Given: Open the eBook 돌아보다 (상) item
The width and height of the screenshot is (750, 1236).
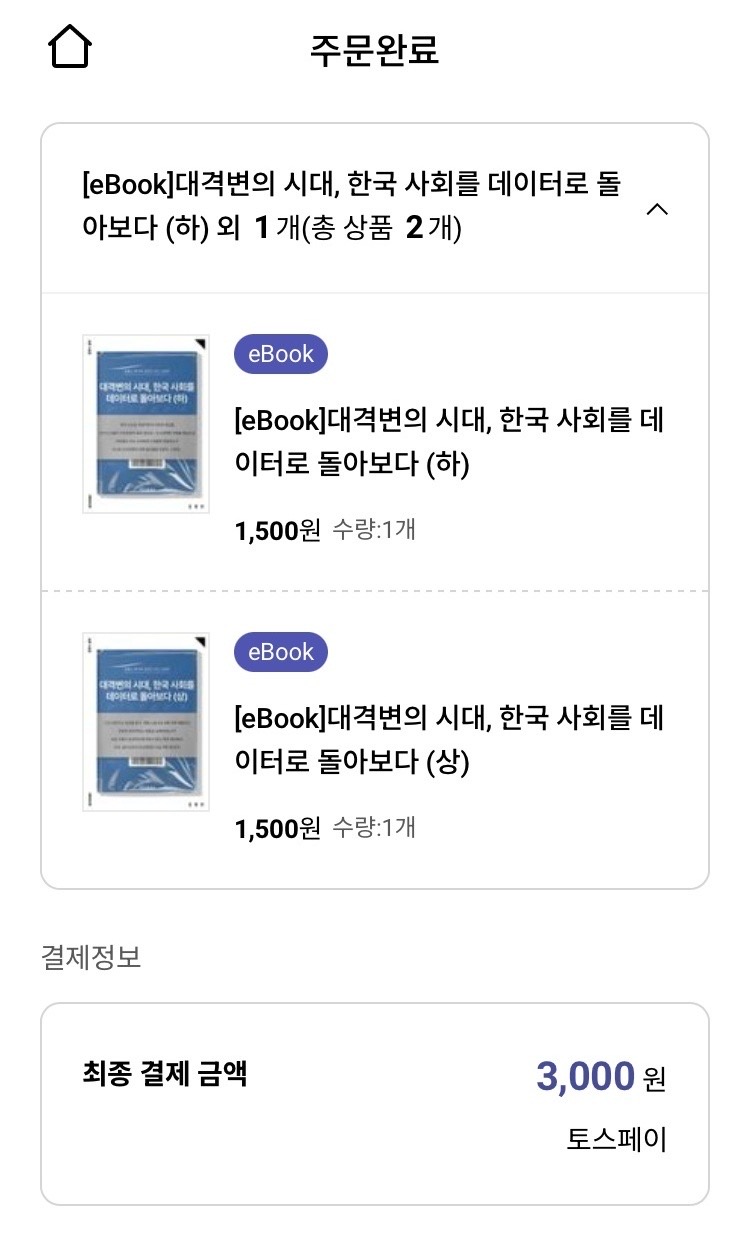Looking at the screenshot, I should click(x=449, y=740).
